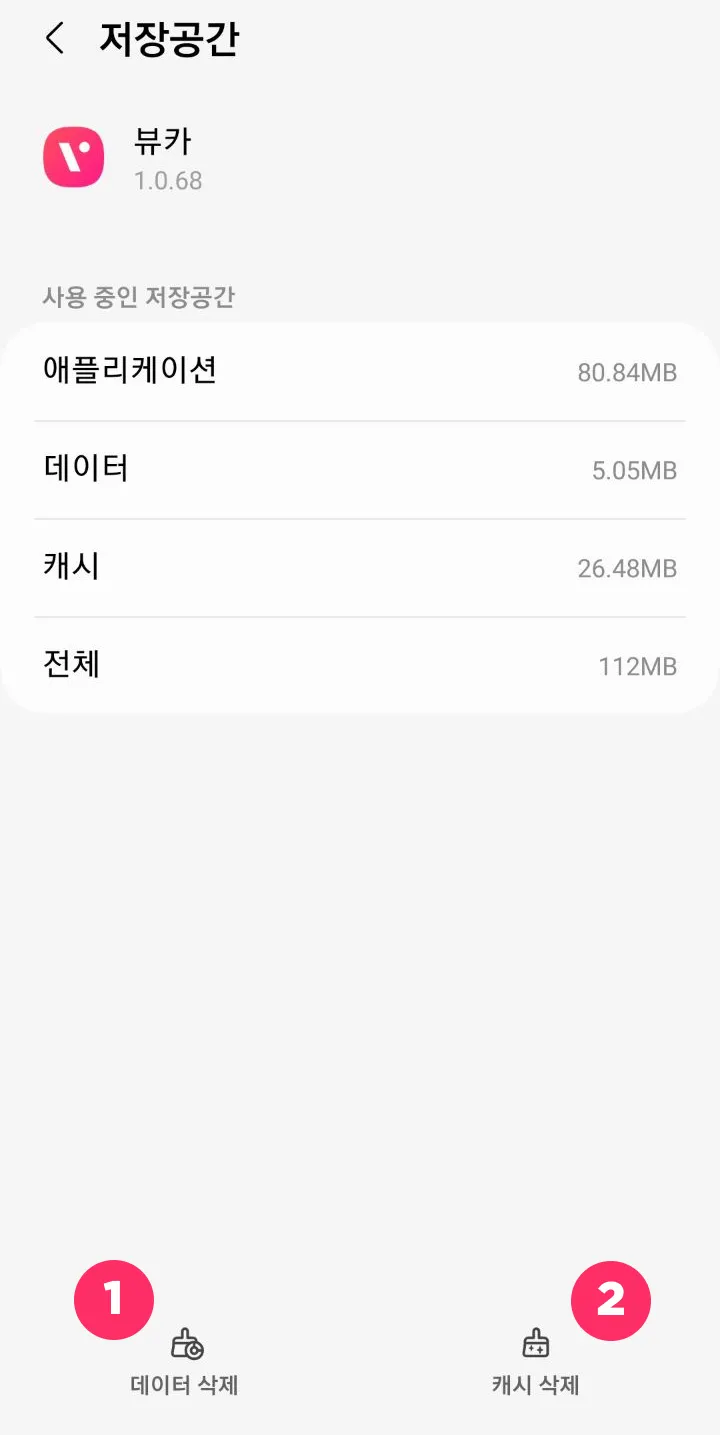720x1435 pixels.
Task: Tap 데이터 삭제 to clear app data
Action: pyautogui.click(x=186, y=1364)
